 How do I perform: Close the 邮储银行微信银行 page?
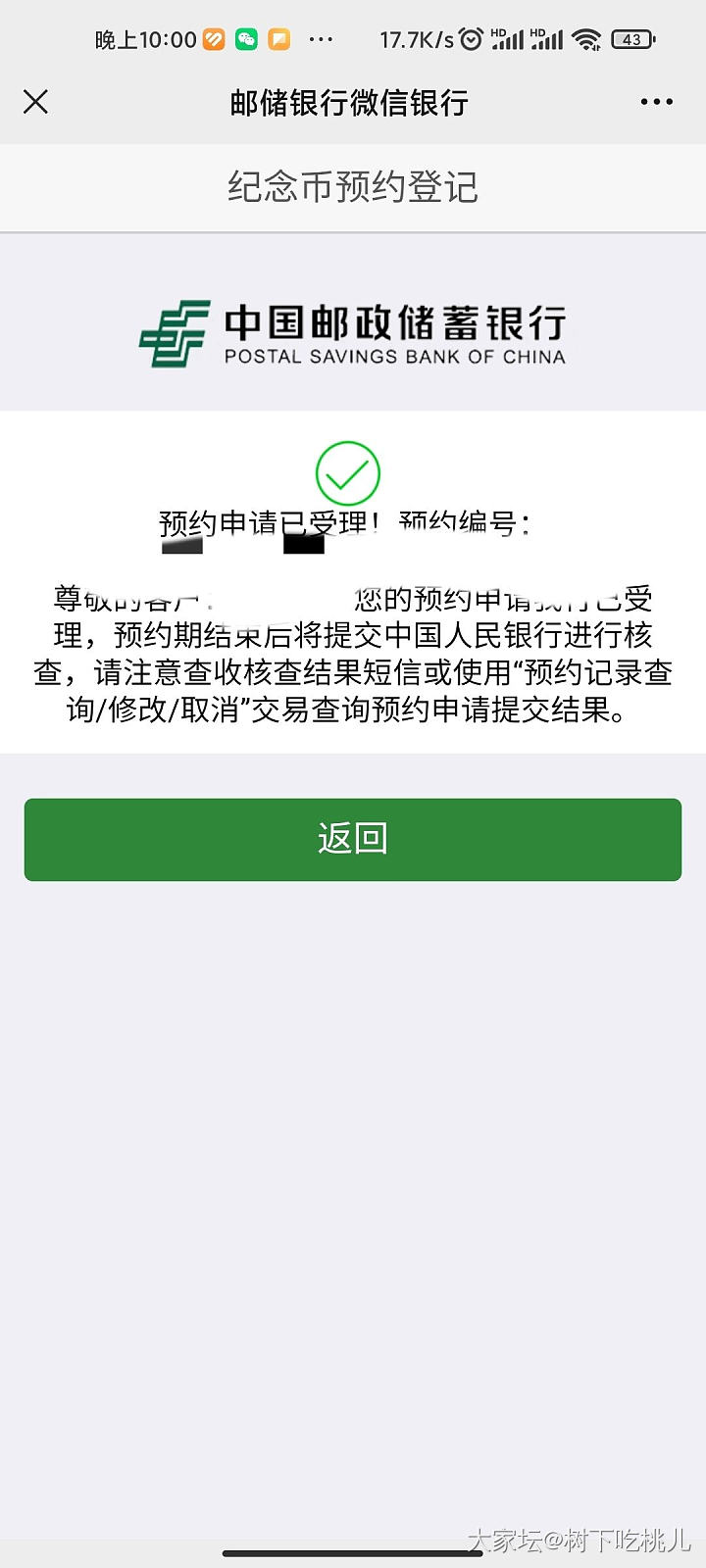35,102
